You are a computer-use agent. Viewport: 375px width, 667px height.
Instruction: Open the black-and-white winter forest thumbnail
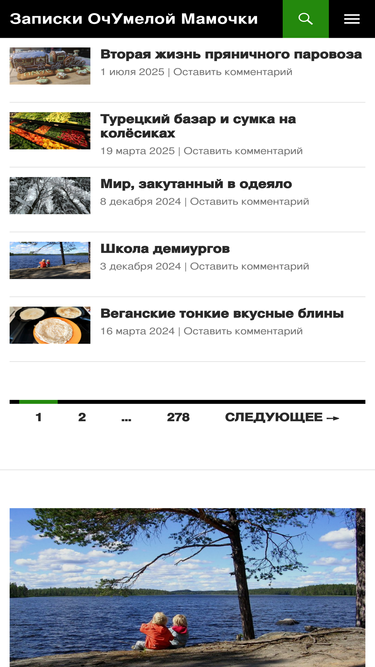click(50, 196)
